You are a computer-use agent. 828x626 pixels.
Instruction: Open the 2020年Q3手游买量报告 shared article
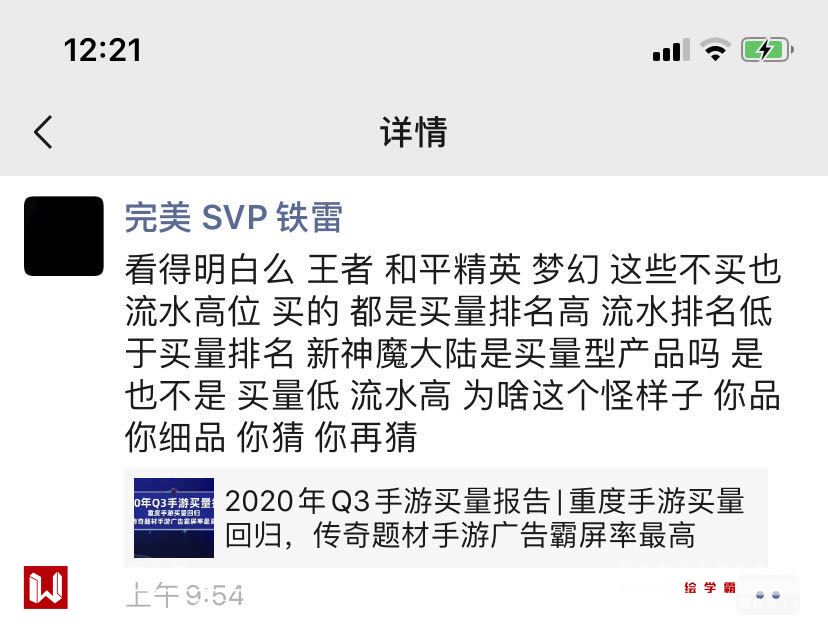point(445,518)
